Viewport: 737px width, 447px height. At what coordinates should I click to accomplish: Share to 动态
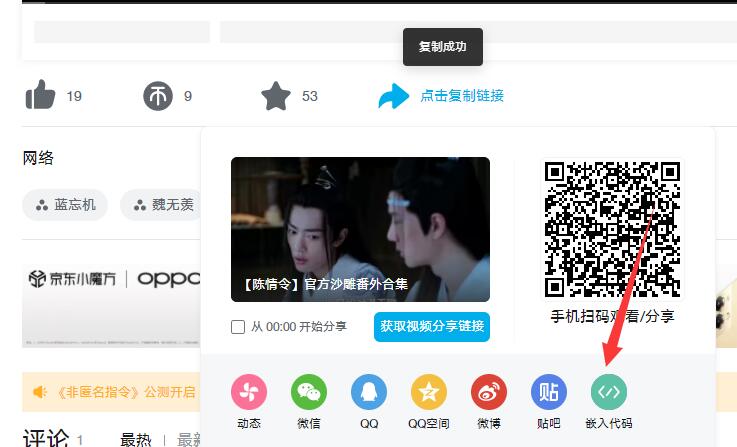point(249,393)
